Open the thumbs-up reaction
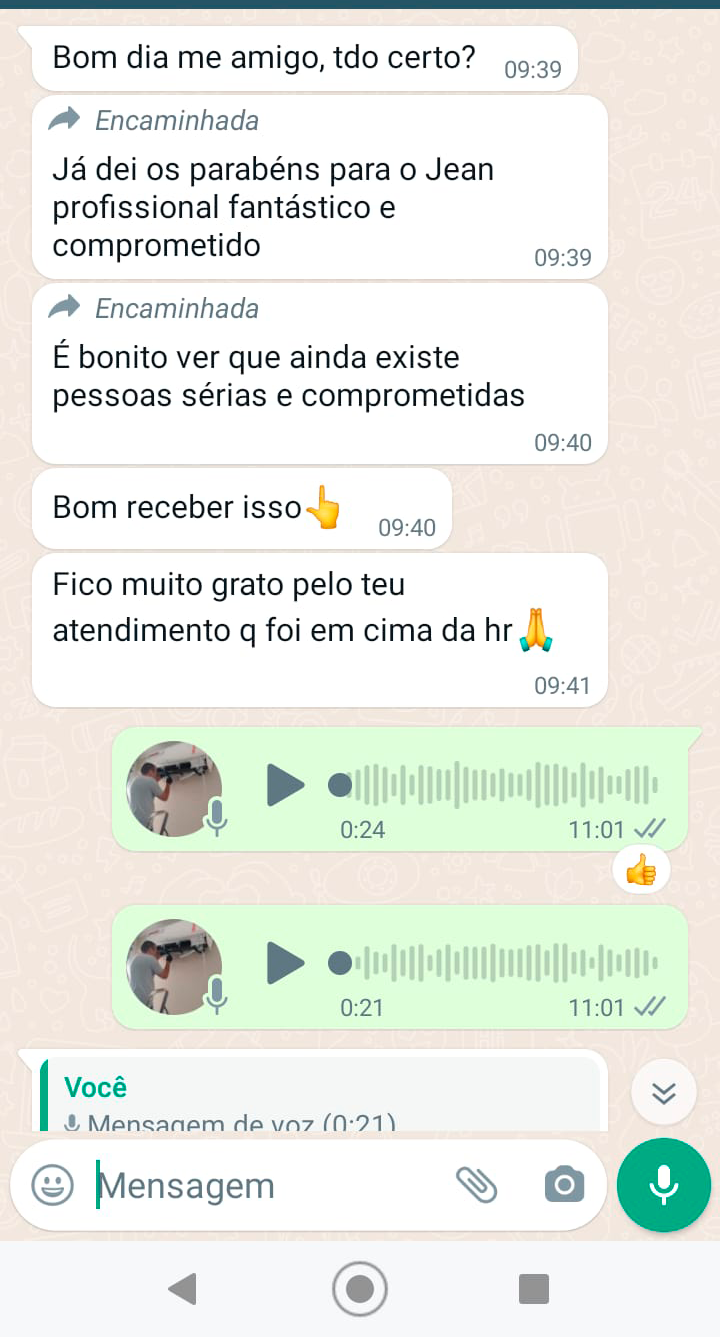 [x=641, y=872]
